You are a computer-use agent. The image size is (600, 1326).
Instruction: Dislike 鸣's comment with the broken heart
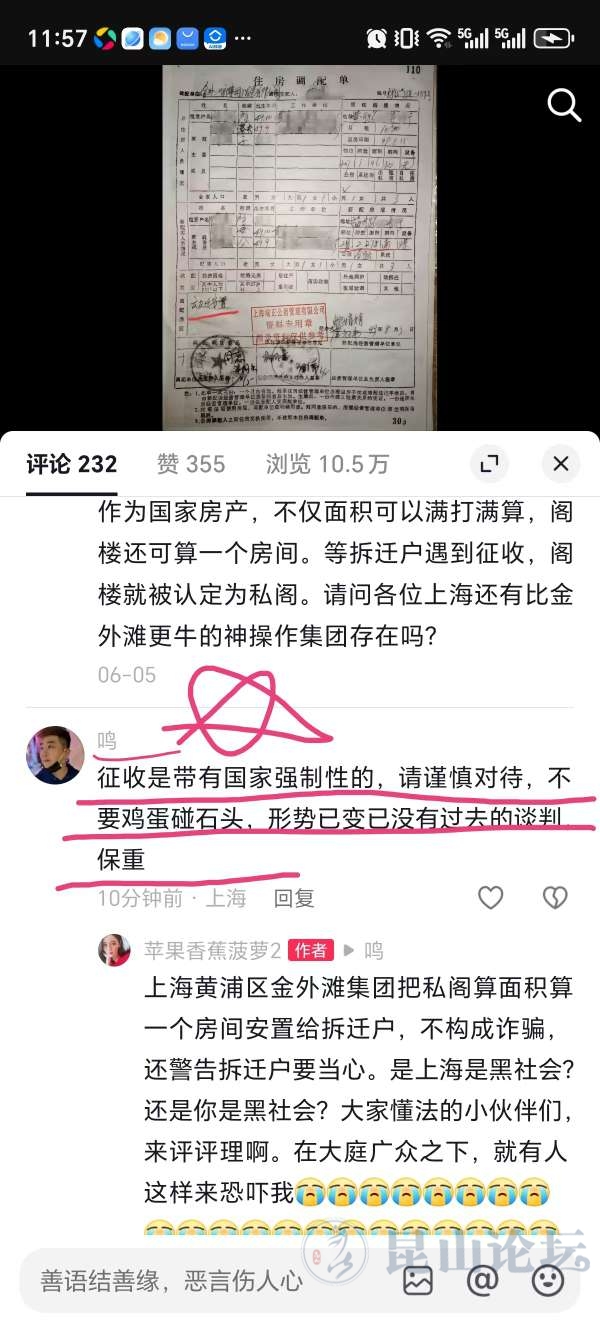(x=555, y=898)
